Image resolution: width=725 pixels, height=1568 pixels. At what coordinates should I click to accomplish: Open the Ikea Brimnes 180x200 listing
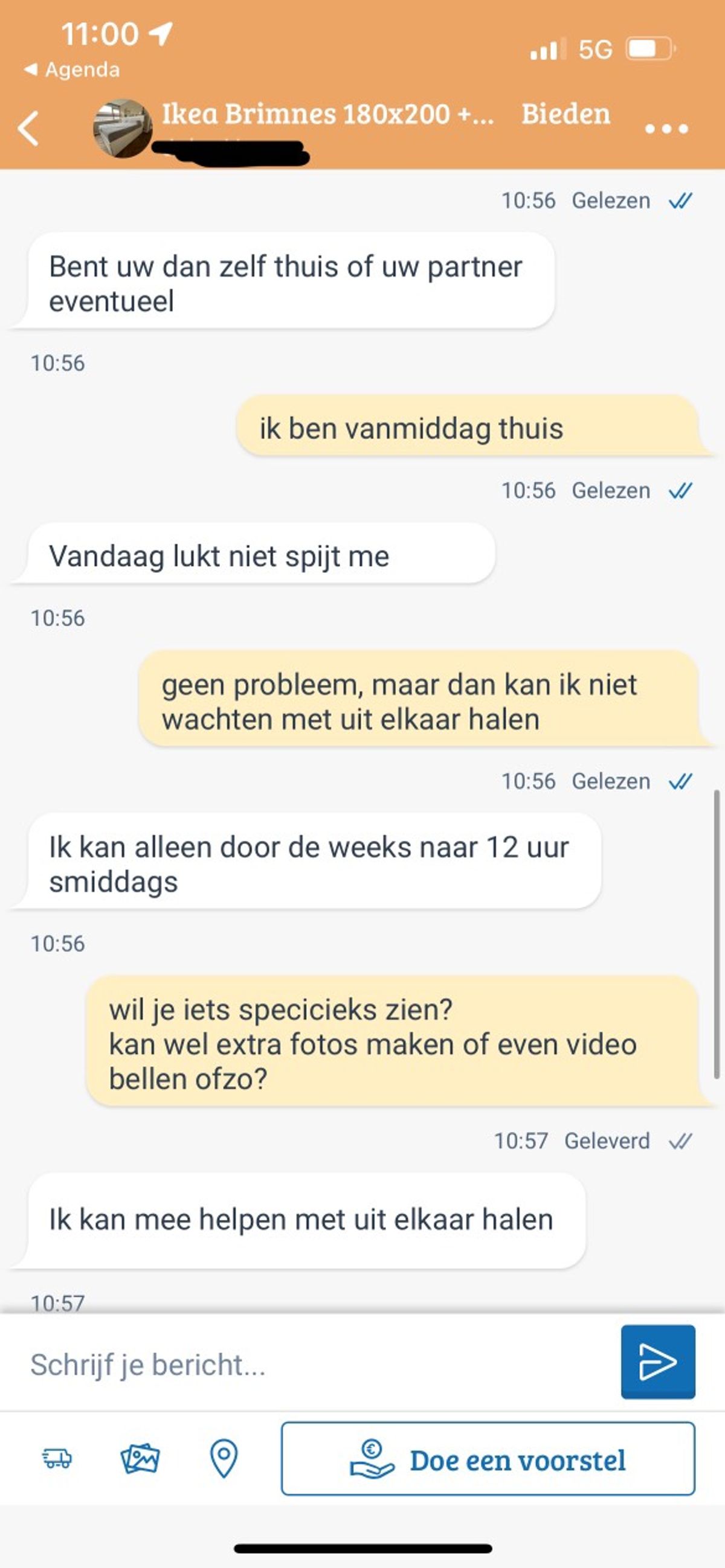pos(327,115)
